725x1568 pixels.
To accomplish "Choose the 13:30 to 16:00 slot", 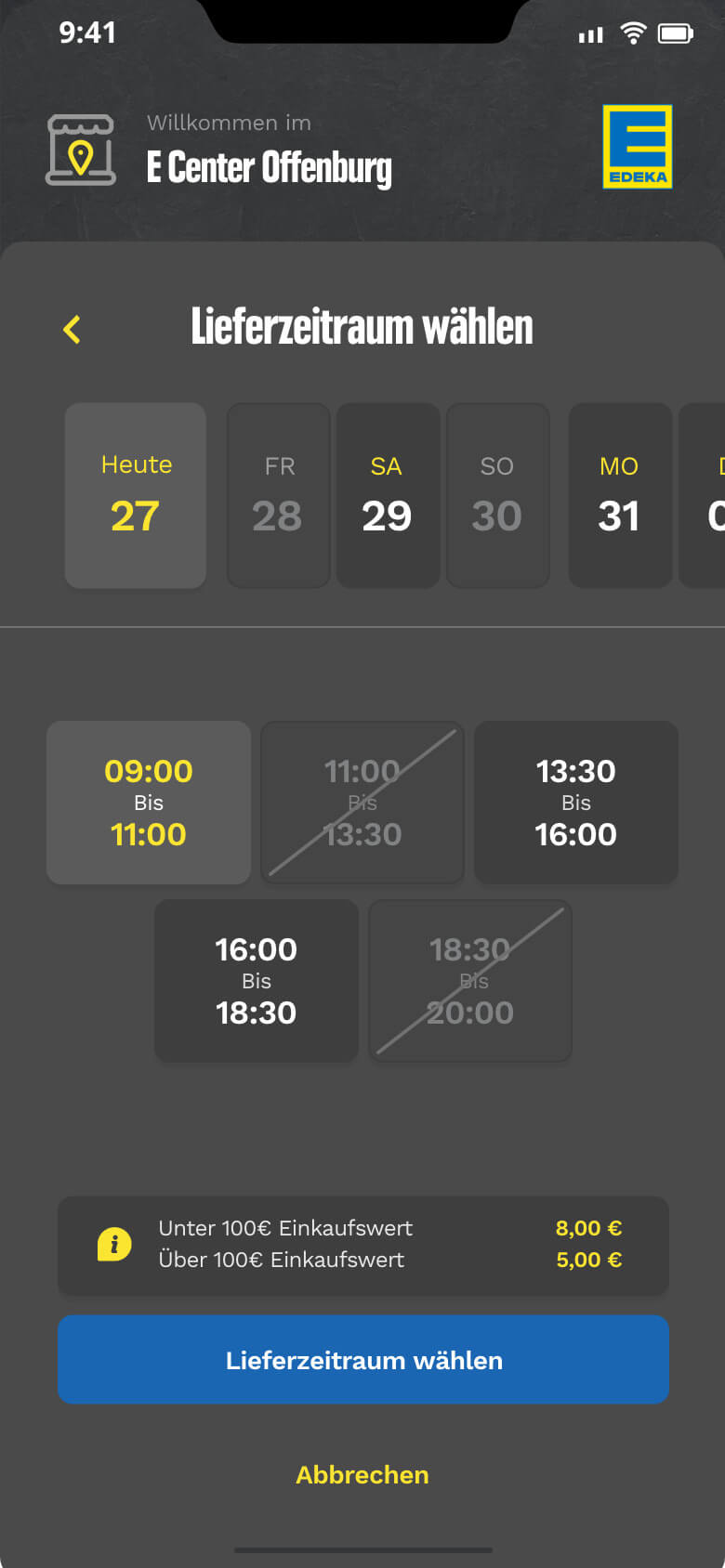I will (576, 803).
